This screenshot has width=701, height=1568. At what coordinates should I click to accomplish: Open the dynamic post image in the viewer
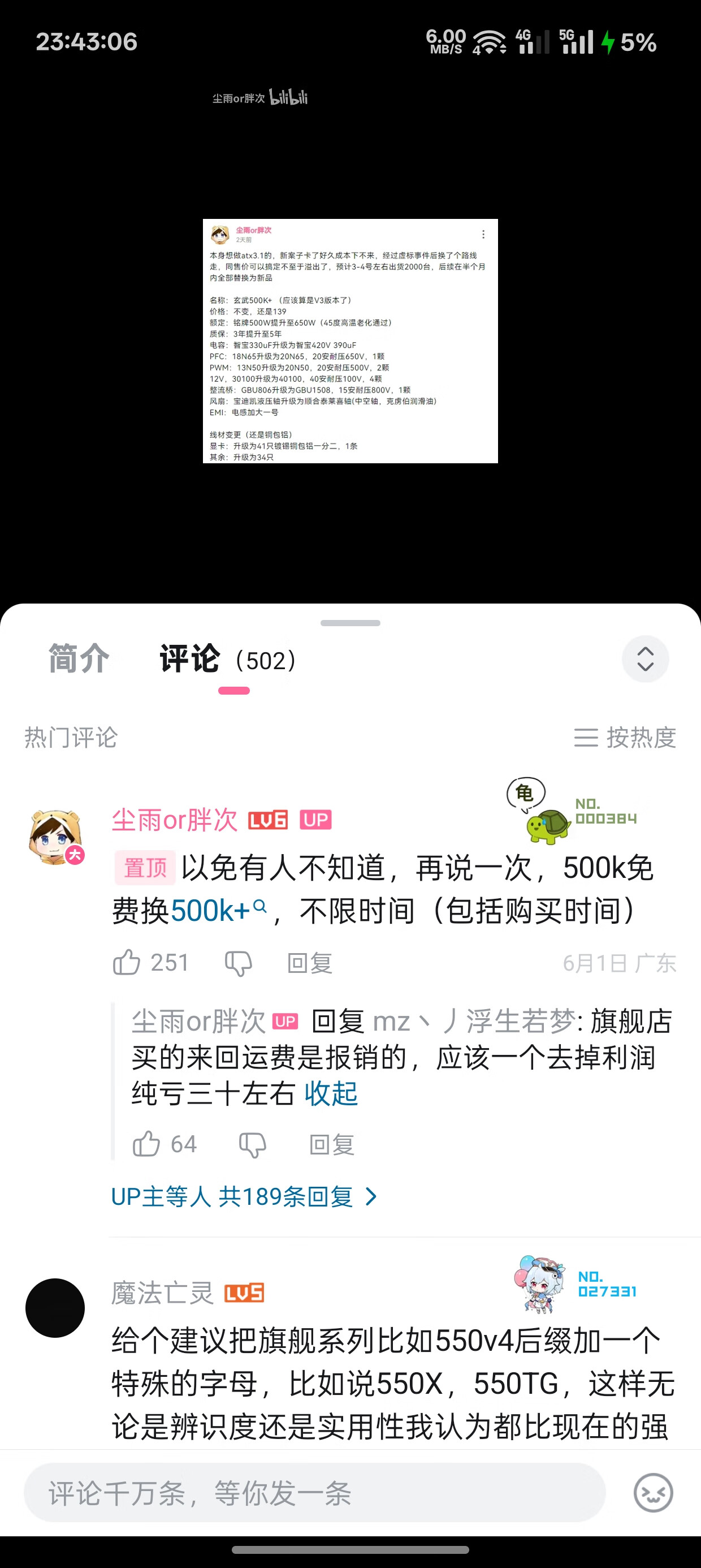pos(350,341)
